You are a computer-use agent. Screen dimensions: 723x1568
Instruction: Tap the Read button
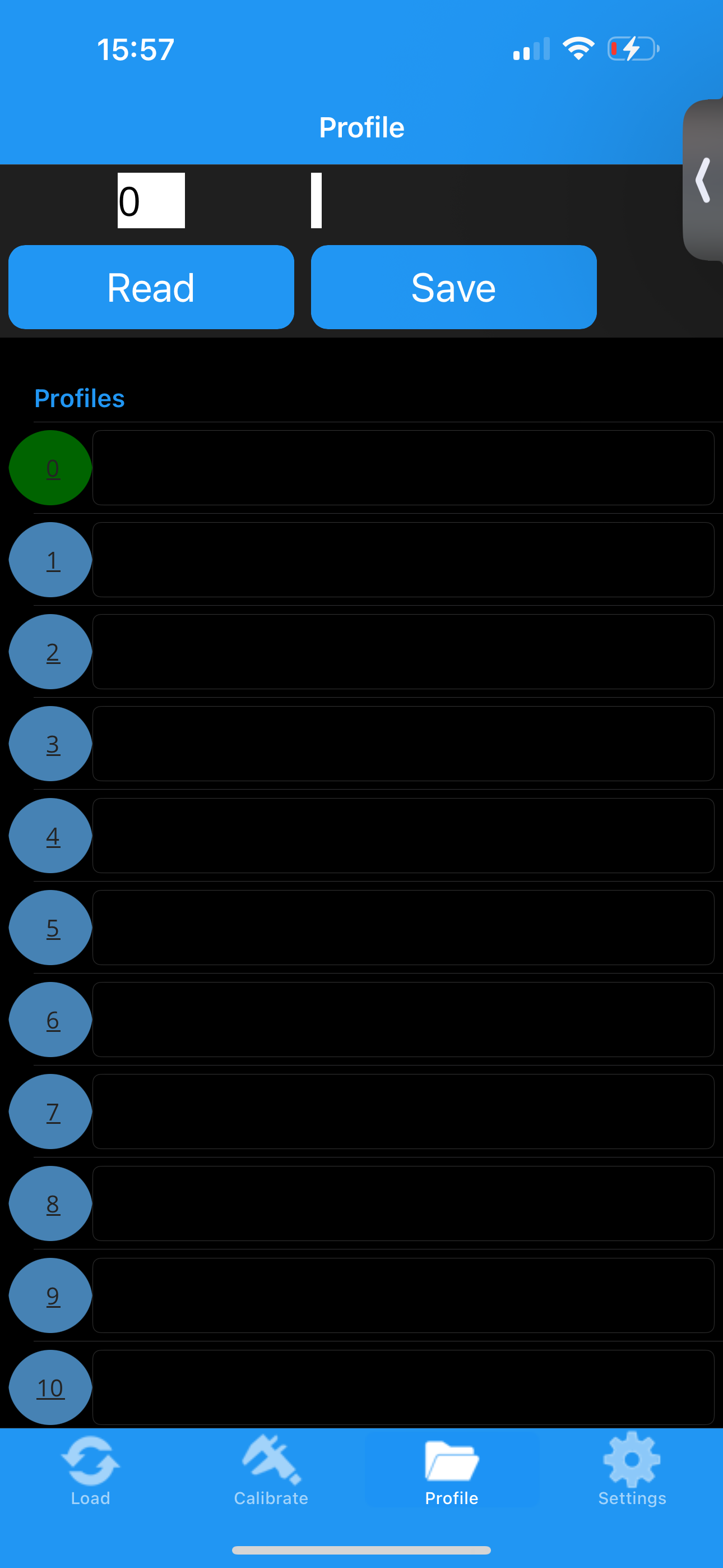pos(151,287)
